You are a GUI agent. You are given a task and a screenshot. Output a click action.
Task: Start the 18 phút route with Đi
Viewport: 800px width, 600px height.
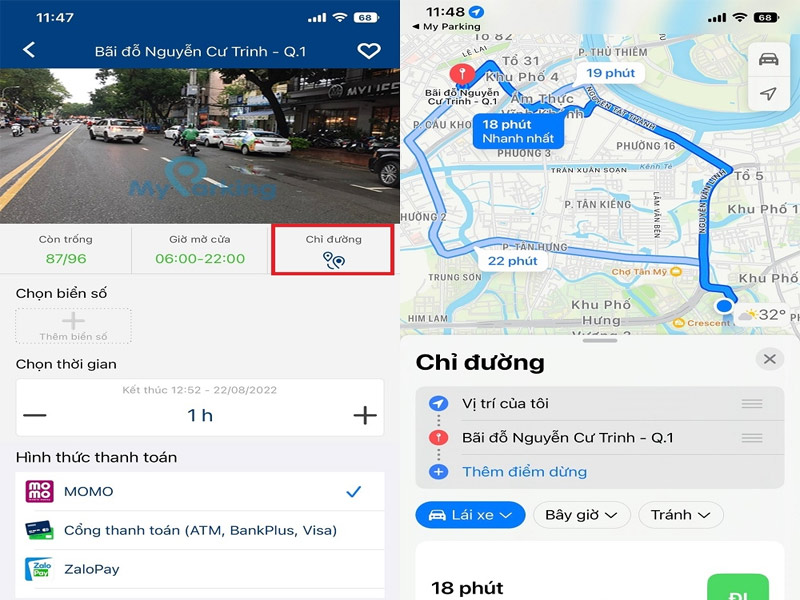737,588
